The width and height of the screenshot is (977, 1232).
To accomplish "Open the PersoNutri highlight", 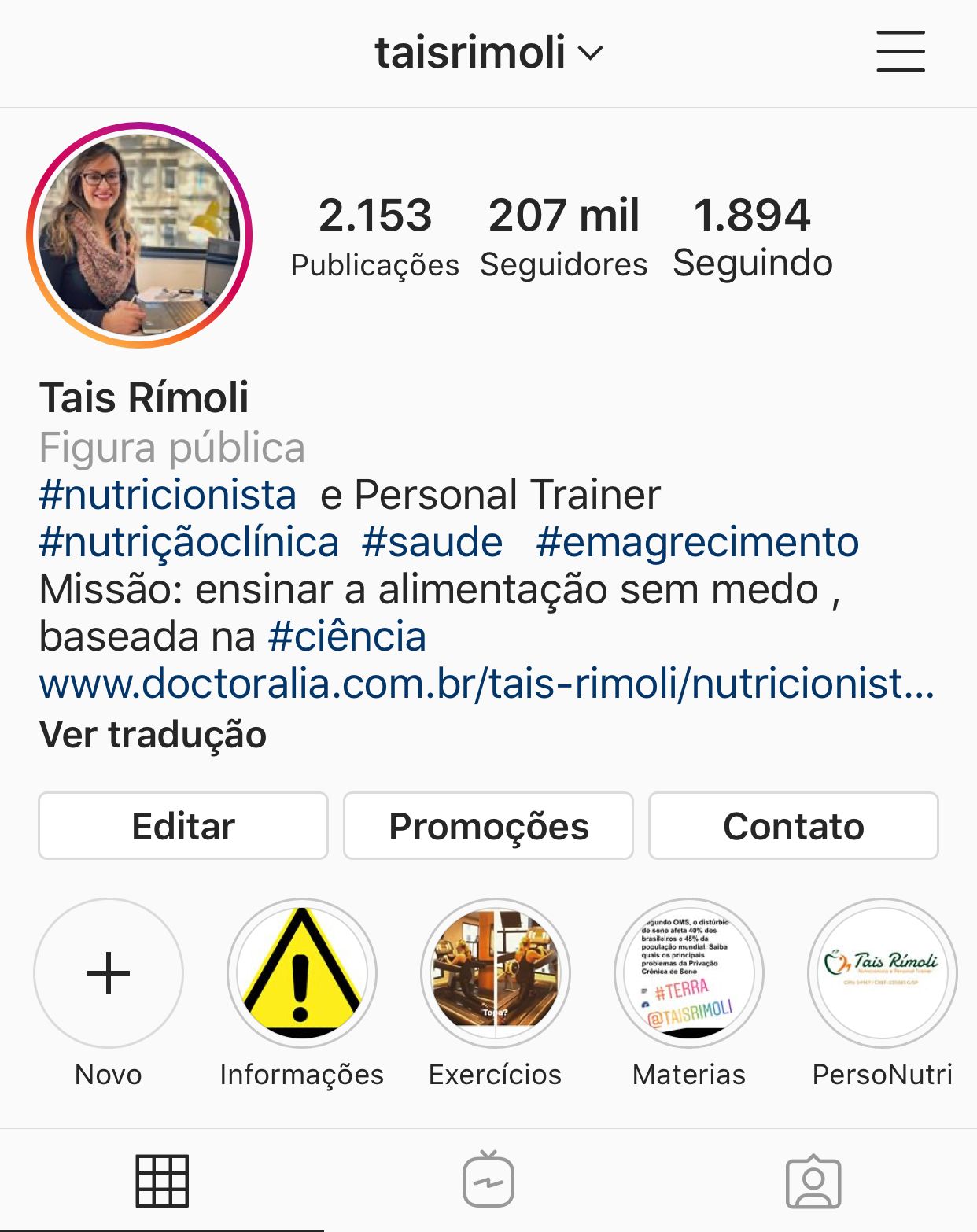I will click(883, 974).
